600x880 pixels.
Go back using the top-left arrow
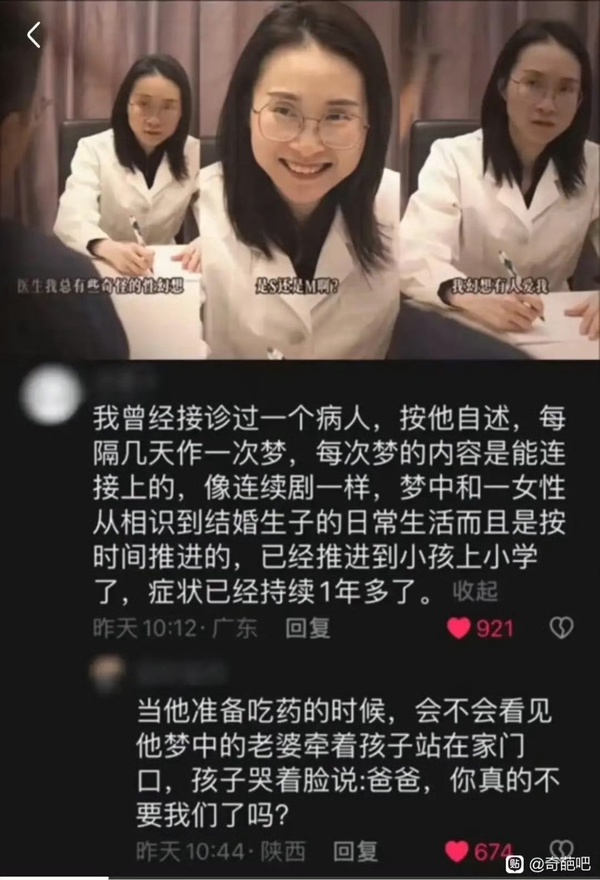pyautogui.click(x=33, y=35)
